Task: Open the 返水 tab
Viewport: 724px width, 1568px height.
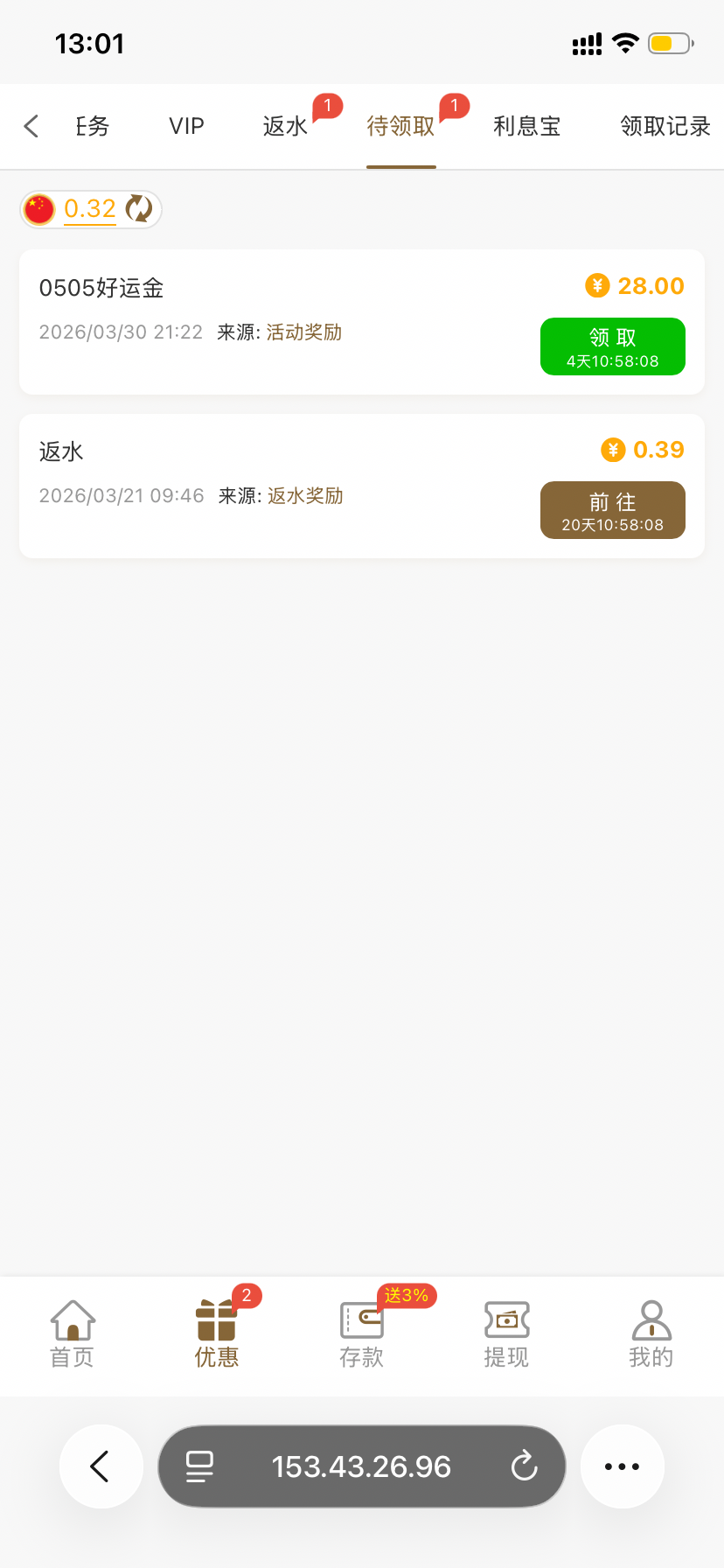Action: pyautogui.click(x=286, y=127)
